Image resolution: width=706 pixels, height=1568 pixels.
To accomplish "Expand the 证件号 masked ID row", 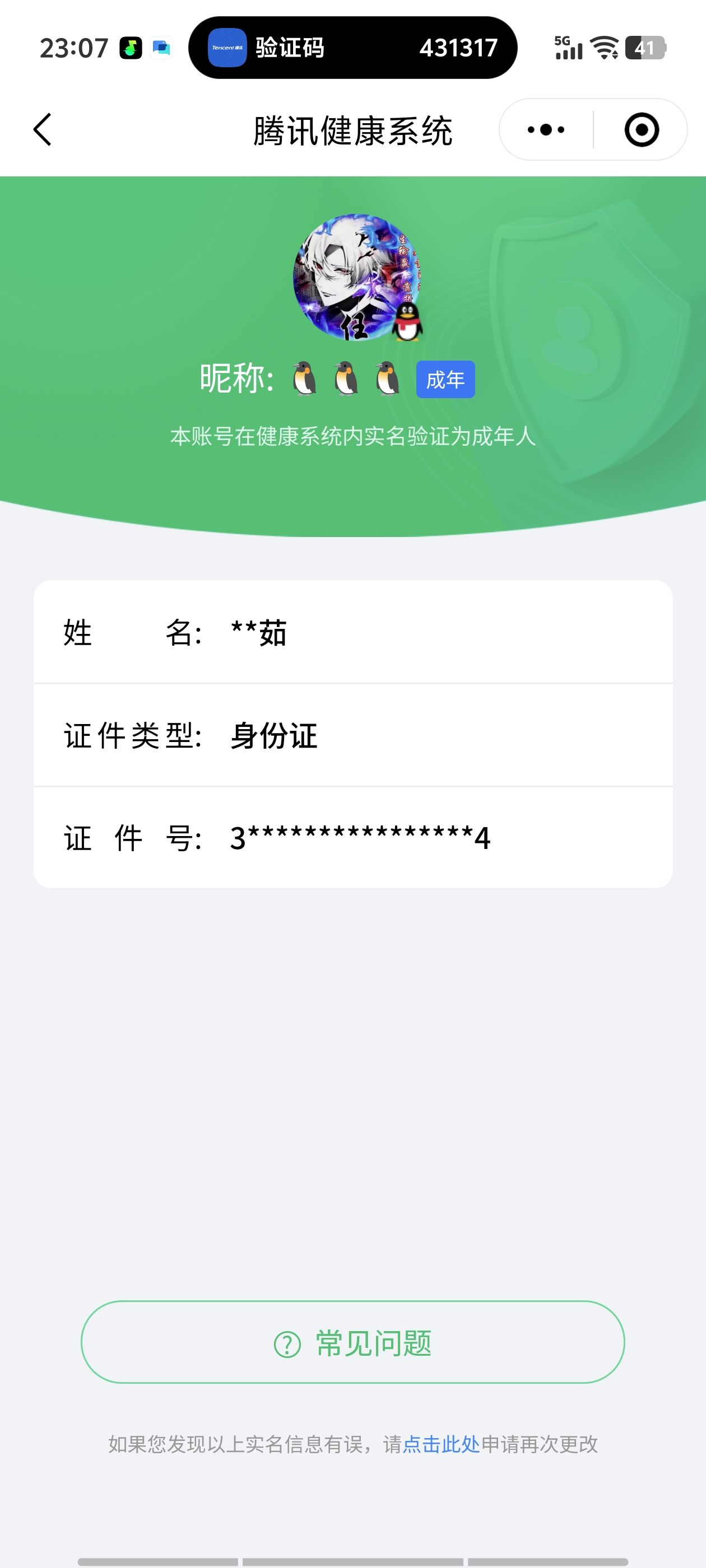I will point(354,838).
